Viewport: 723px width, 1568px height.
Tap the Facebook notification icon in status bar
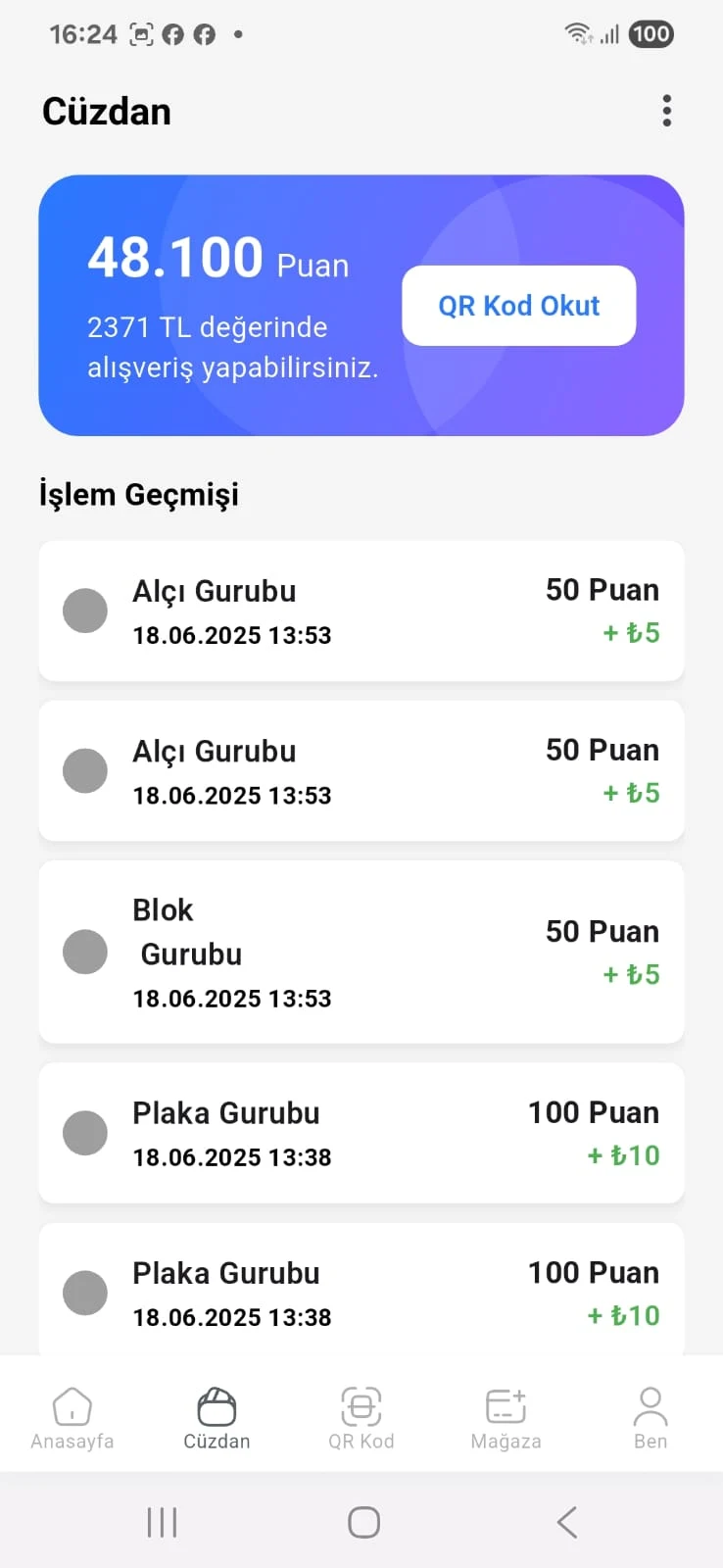pos(174,34)
